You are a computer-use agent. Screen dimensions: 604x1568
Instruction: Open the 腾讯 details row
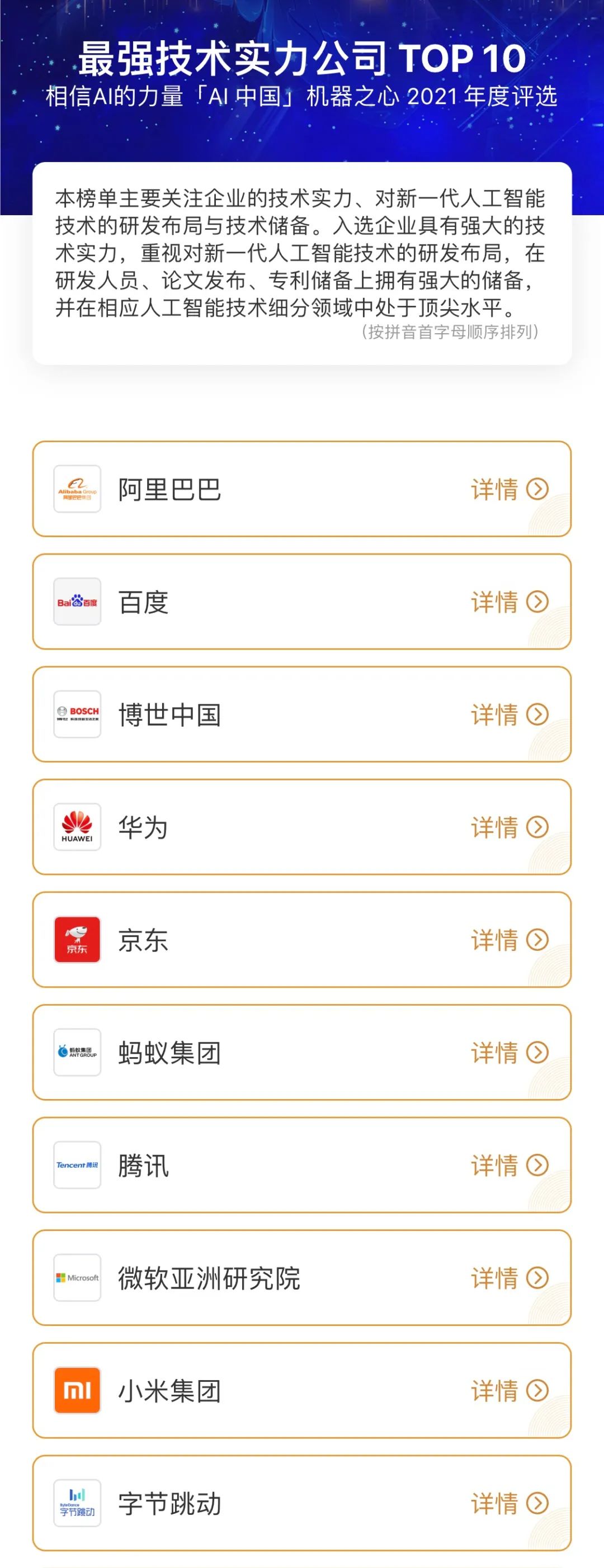point(509,1165)
